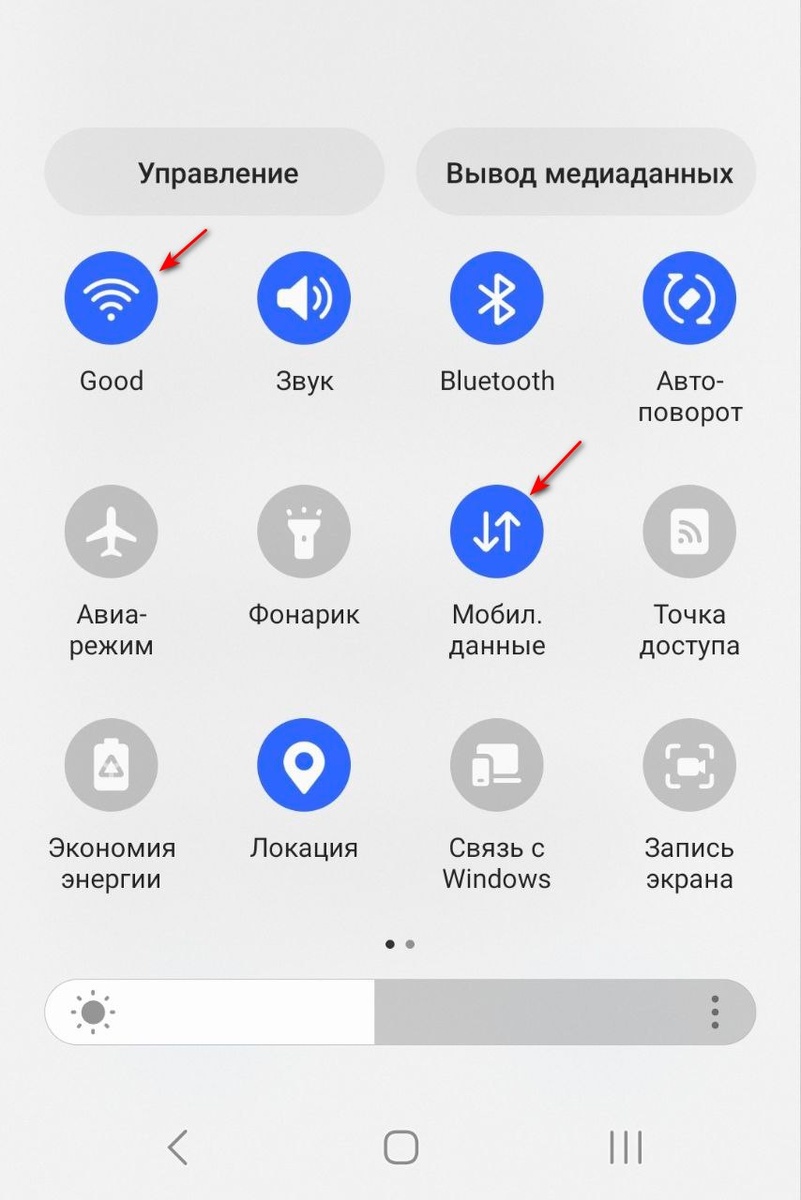This screenshot has height=1200, width=801.
Task: Adjust the brightness slider
Action: (373, 1012)
